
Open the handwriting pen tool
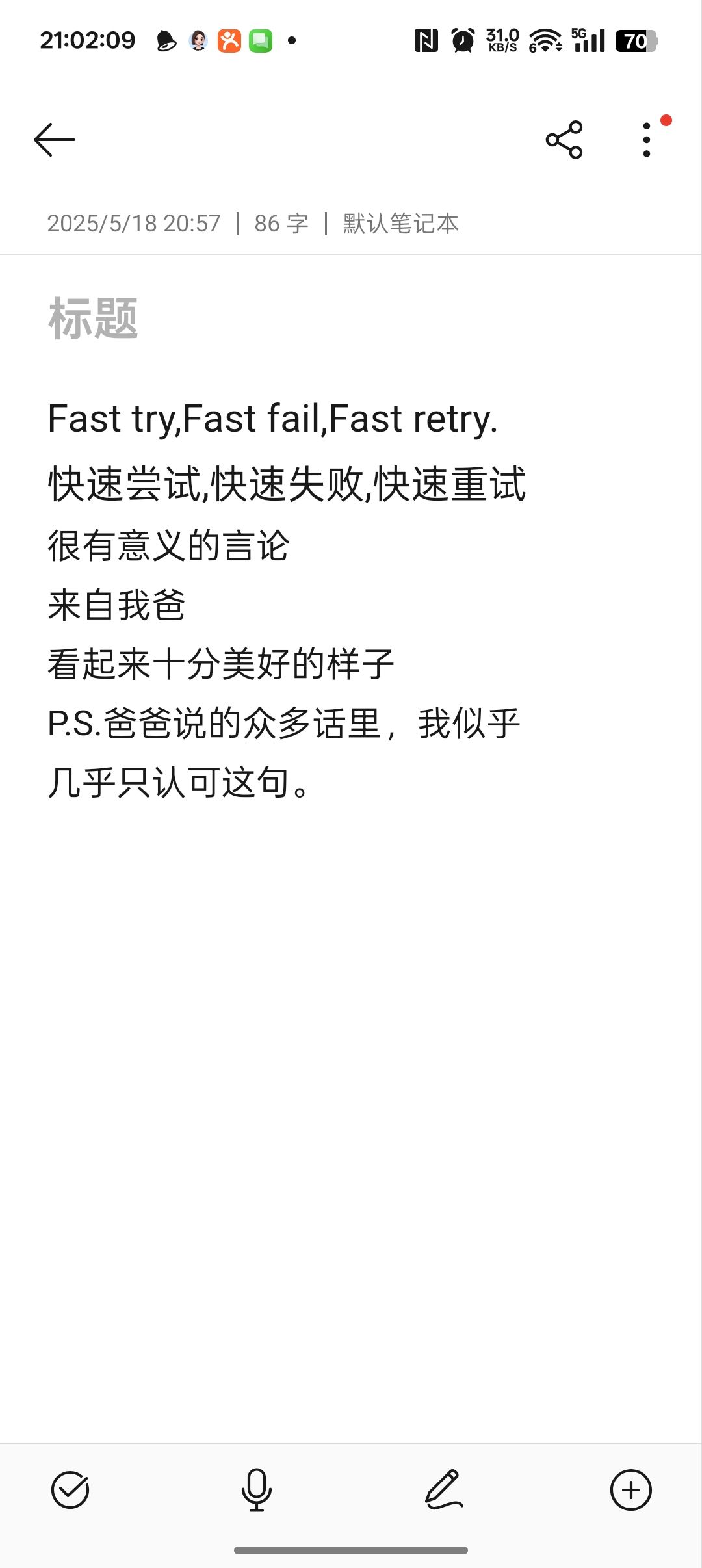point(444,1489)
